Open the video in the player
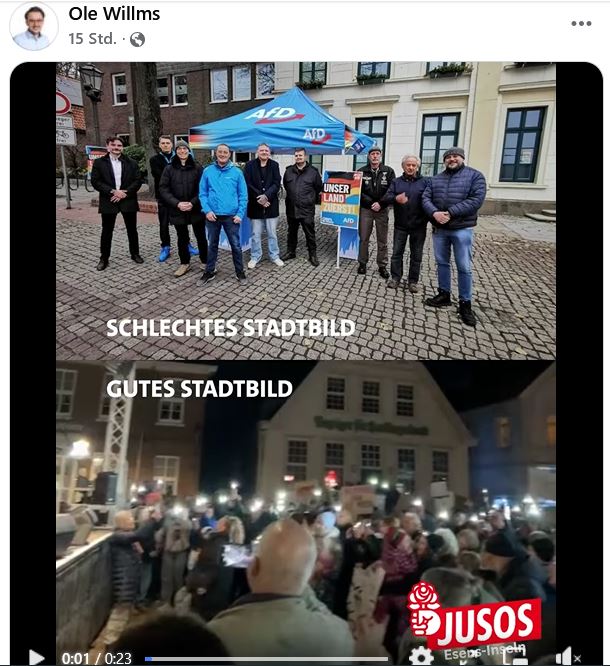This screenshot has width=610, height=666. pyautogui.click(x=305, y=360)
